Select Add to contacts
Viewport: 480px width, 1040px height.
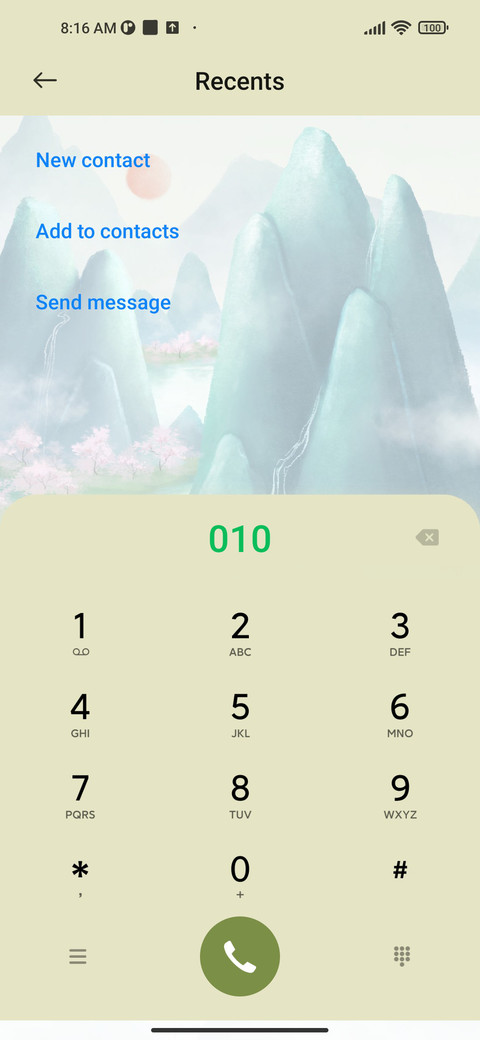click(107, 231)
